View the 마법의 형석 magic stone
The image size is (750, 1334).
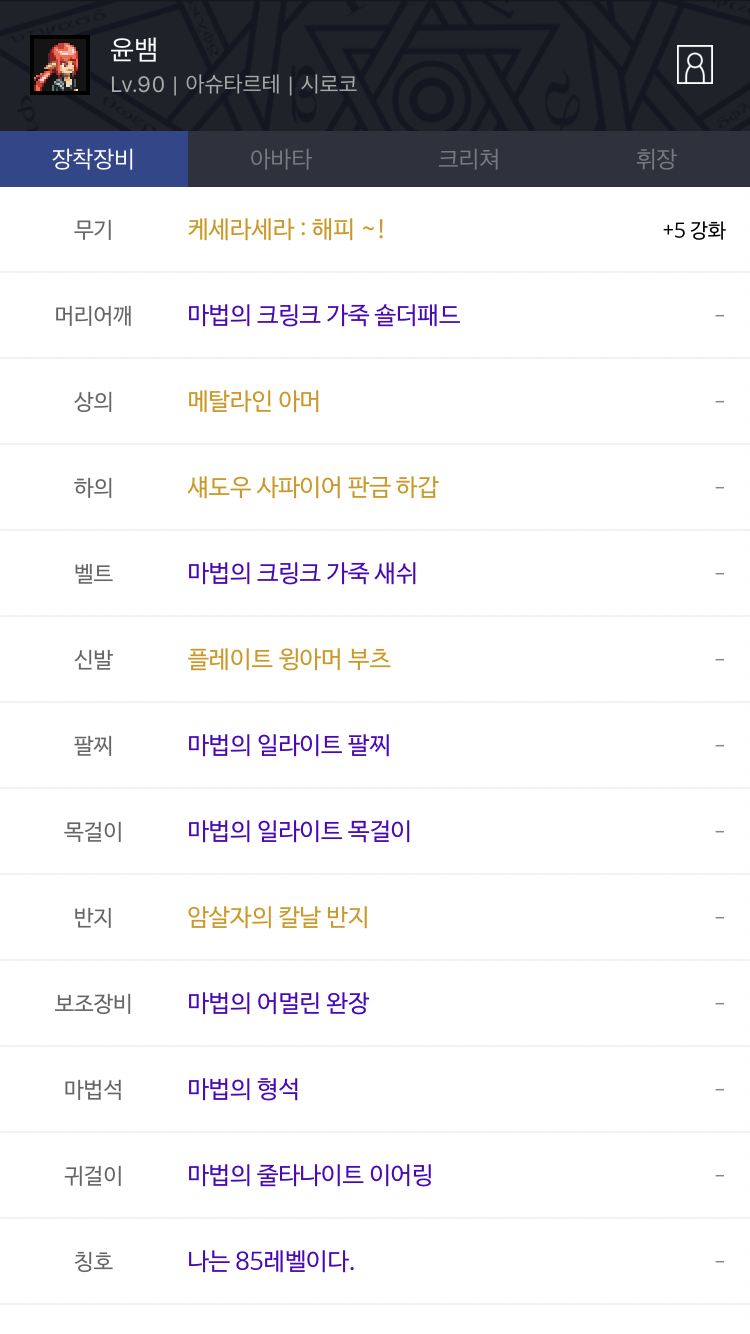click(243, 1089)
